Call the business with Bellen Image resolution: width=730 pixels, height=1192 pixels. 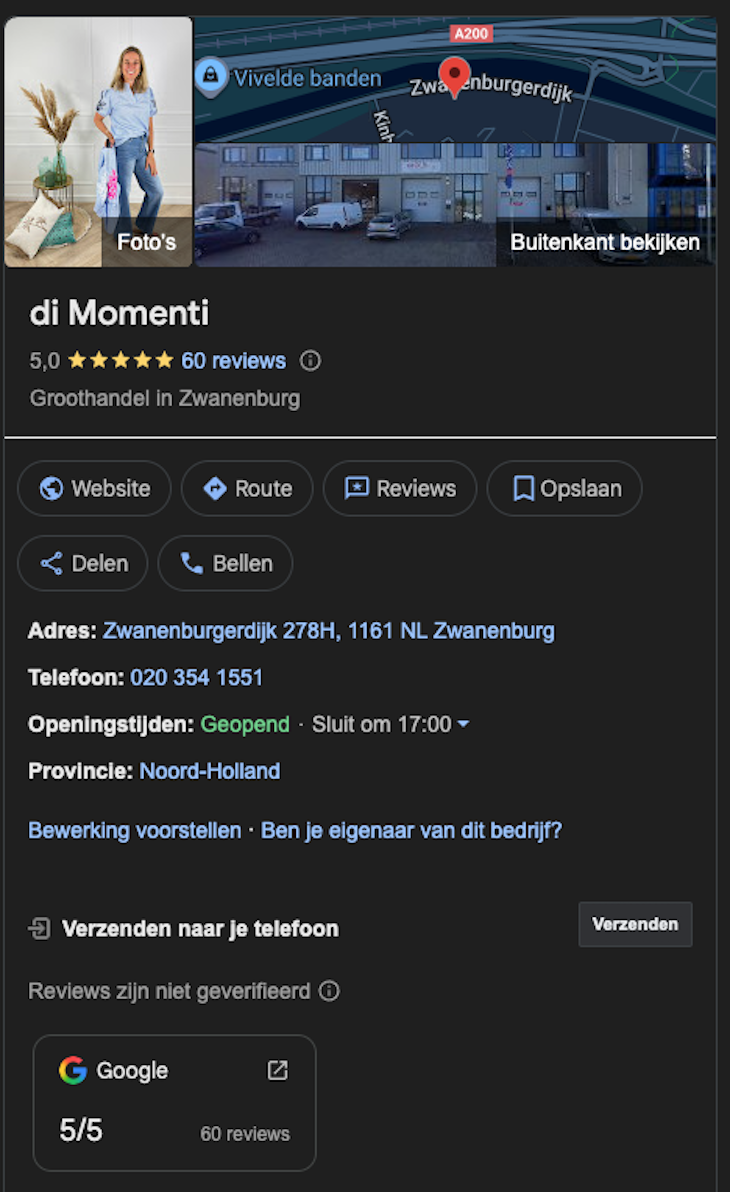pos(226,563)
